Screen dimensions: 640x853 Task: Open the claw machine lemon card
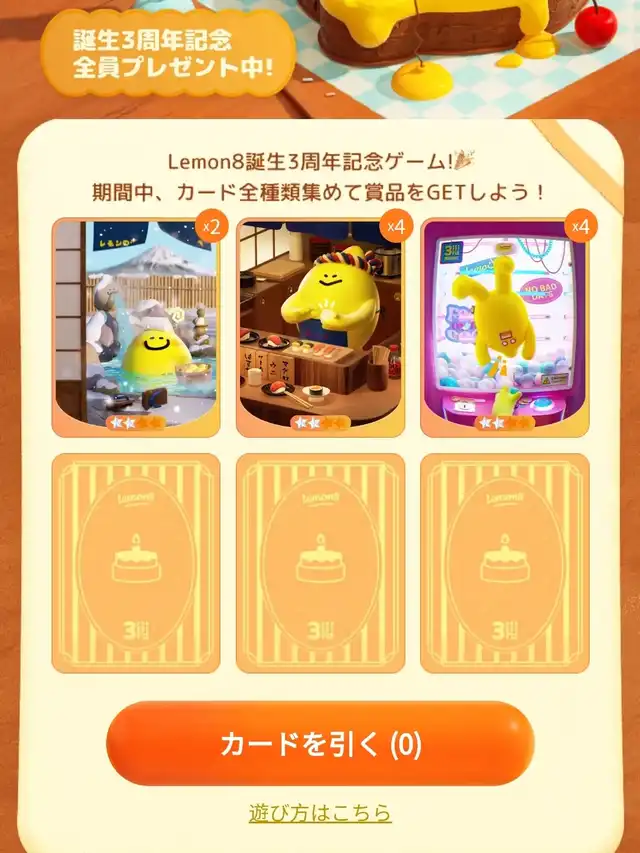[x=504, y=328]
